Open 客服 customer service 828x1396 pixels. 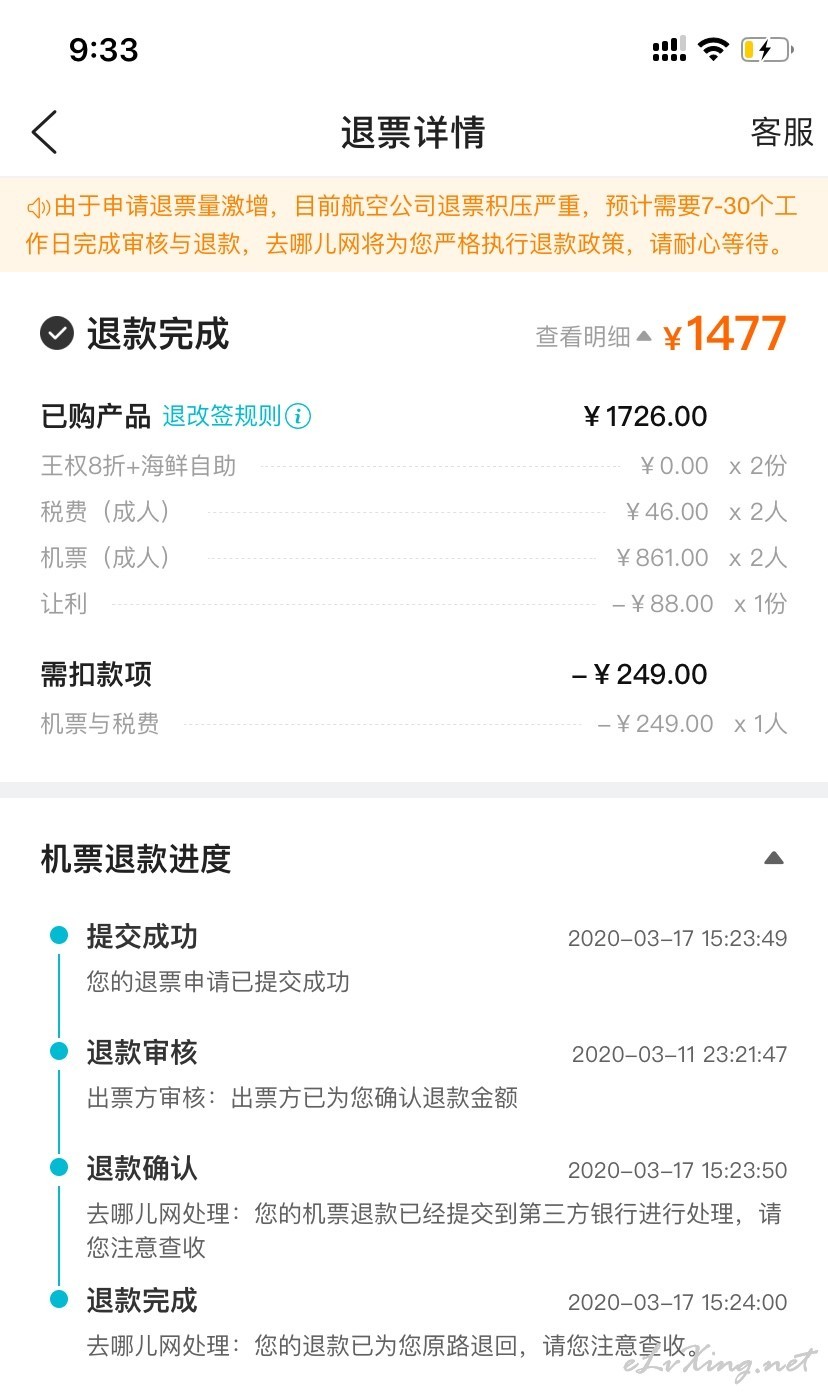tap(782, 132)
